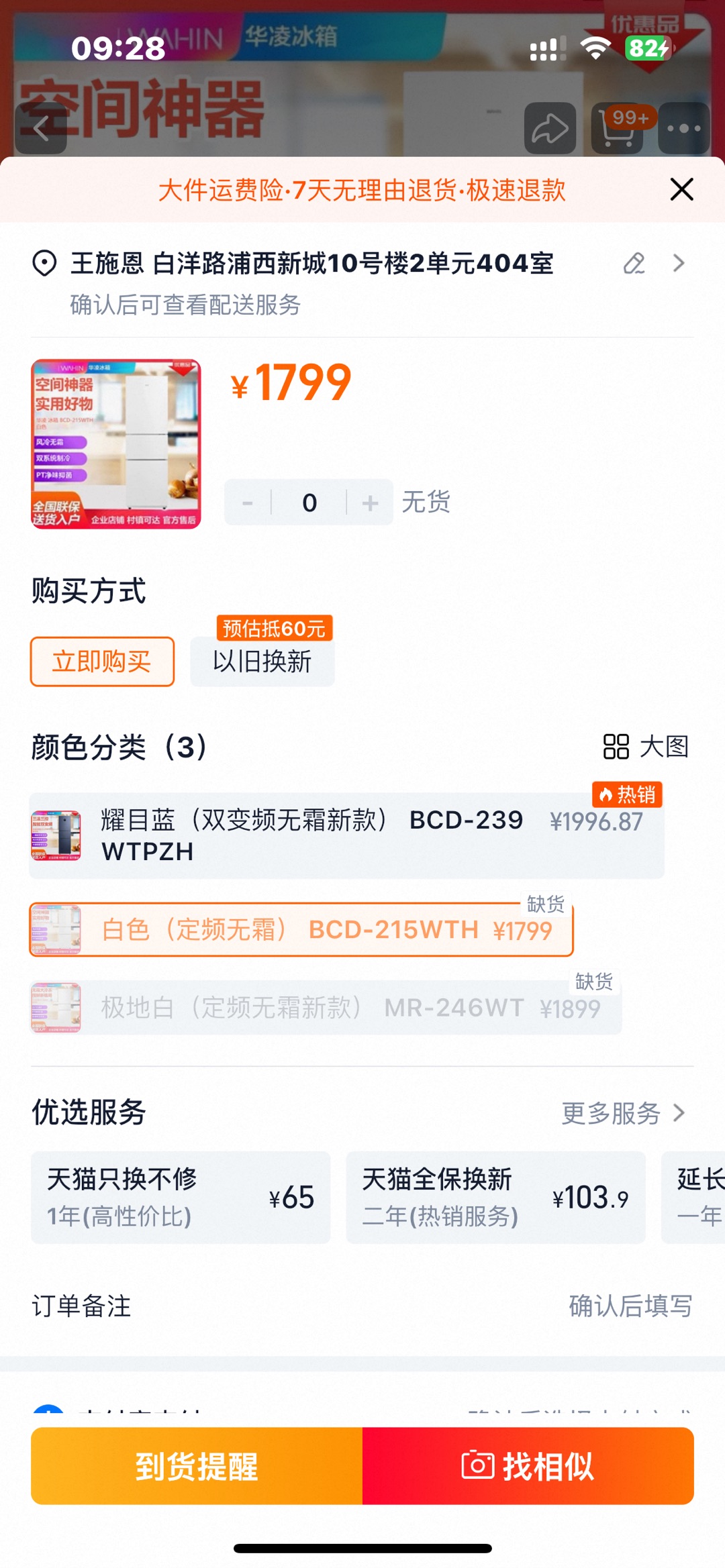Open the shopping cart

tap(617, 128)
